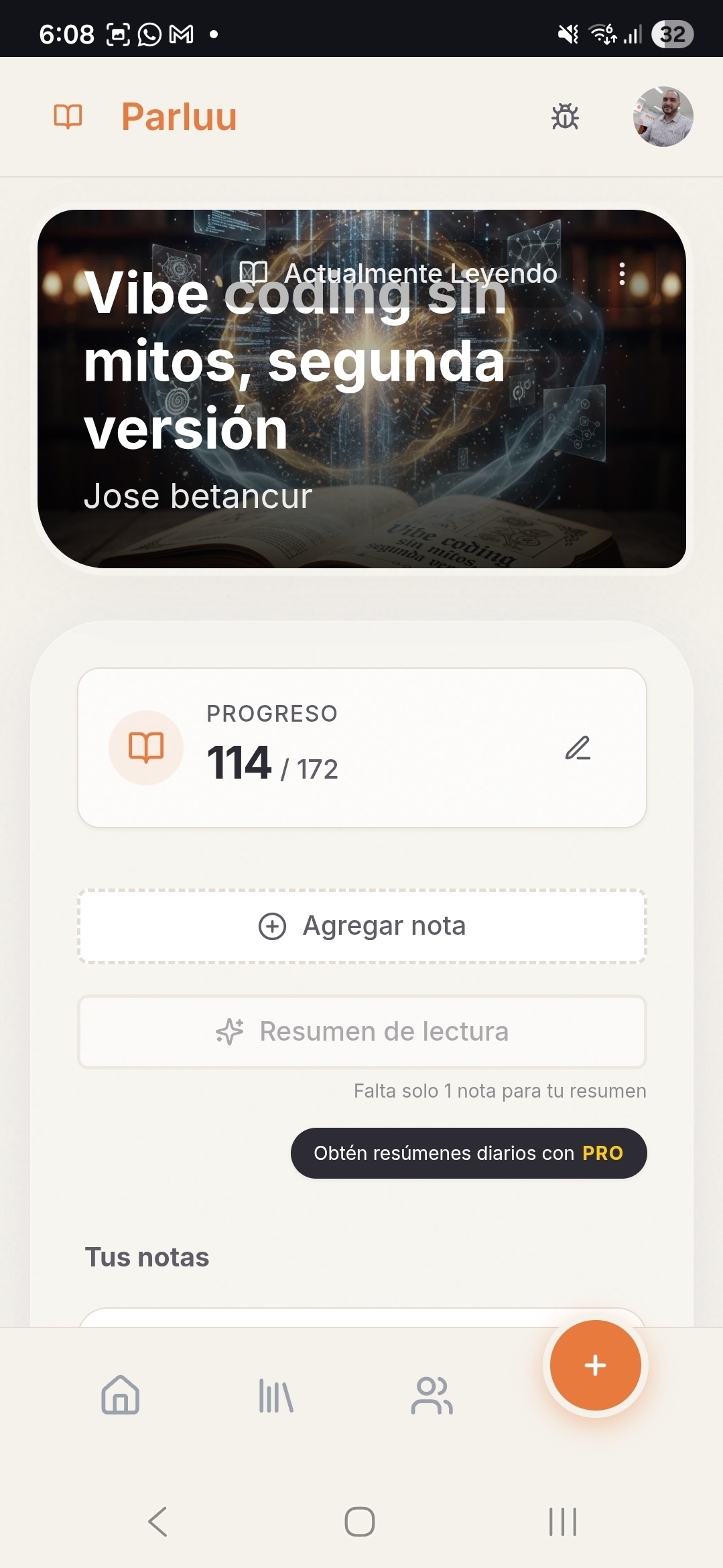This screenshot has height=1568, width=723.
Task: Go to the home tab
Action: [x=121, y=1395]
